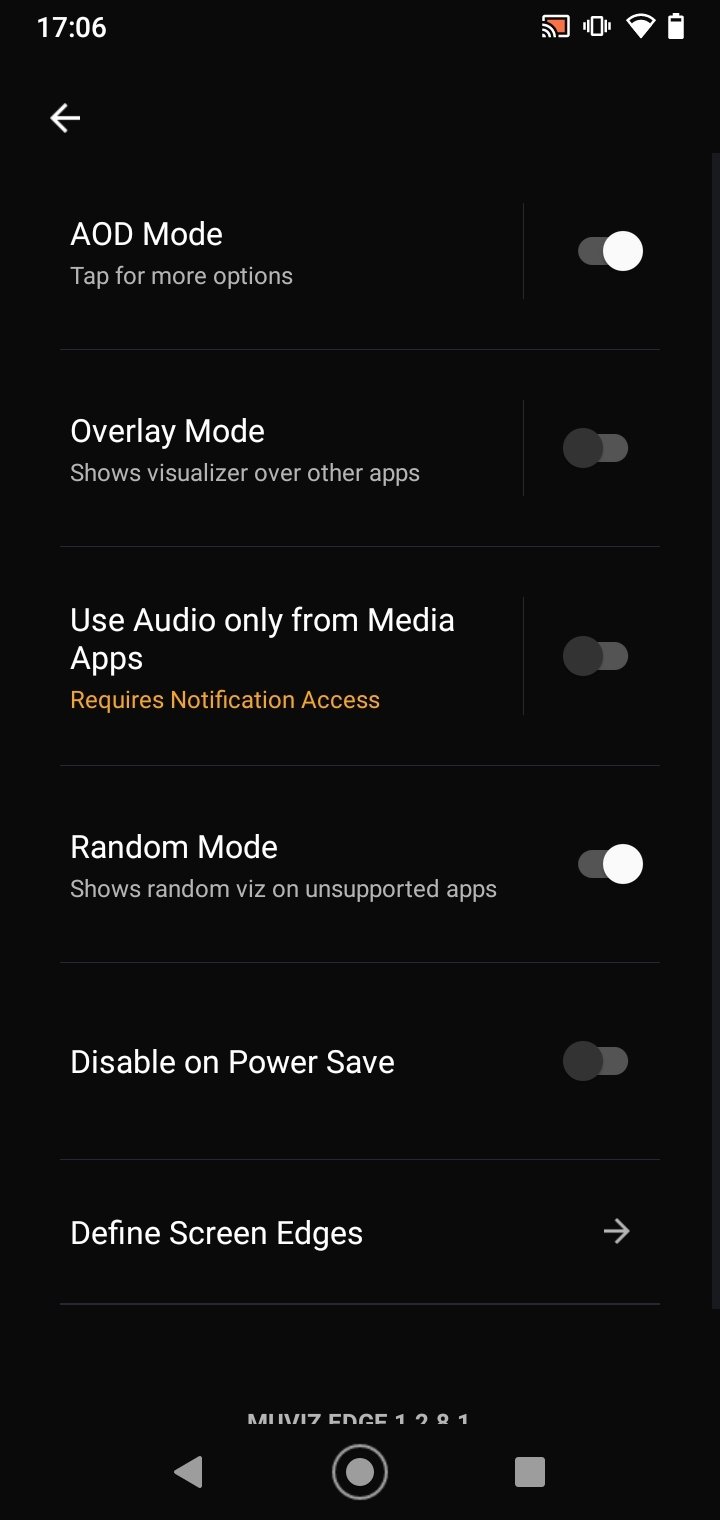Enable the Overlay Mode switch
This screenshot has height=1520, width=720.
596,448
